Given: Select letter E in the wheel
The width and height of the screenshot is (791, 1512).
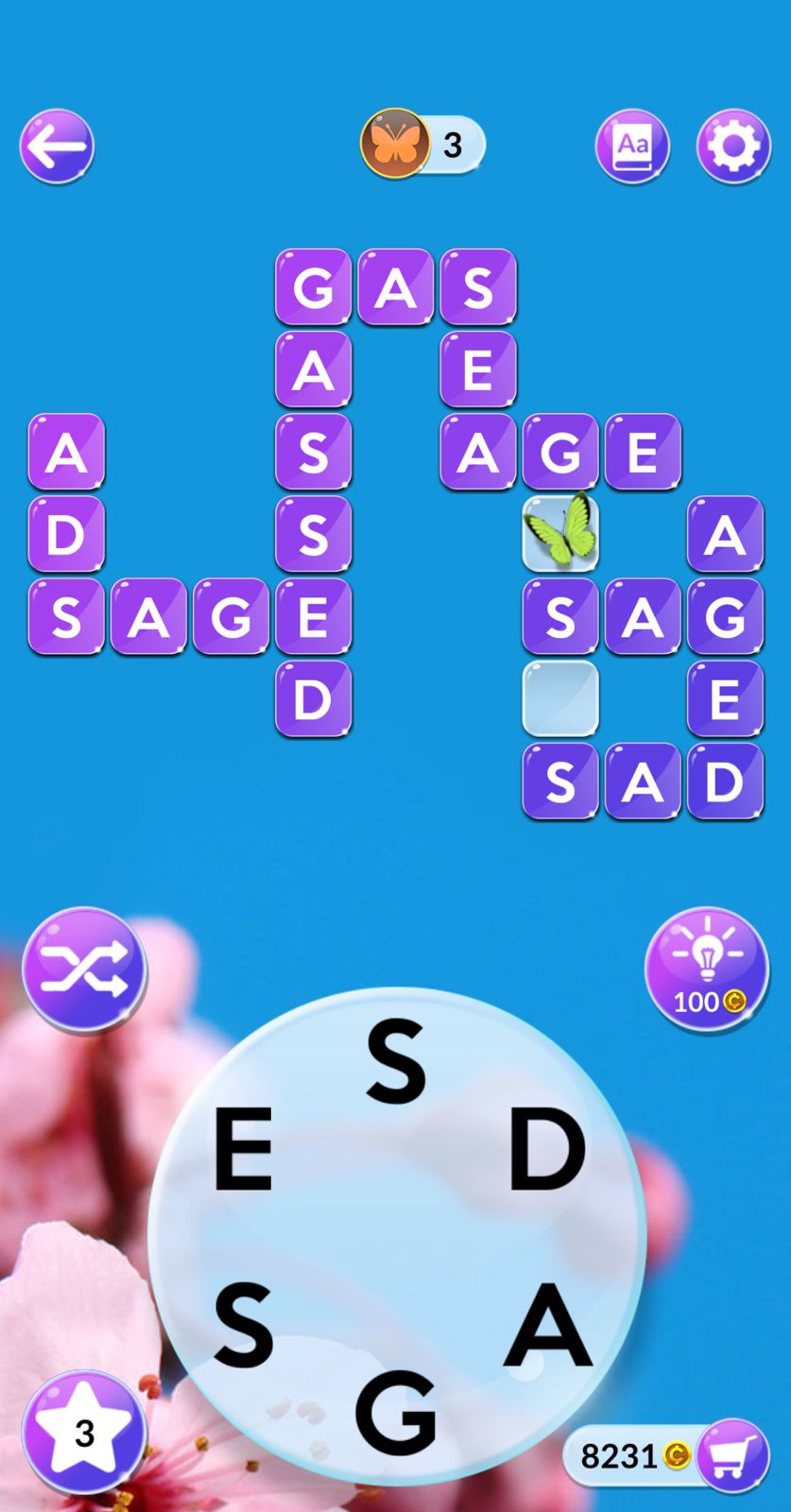Looking at the screenshot, I should (244, 1150).
